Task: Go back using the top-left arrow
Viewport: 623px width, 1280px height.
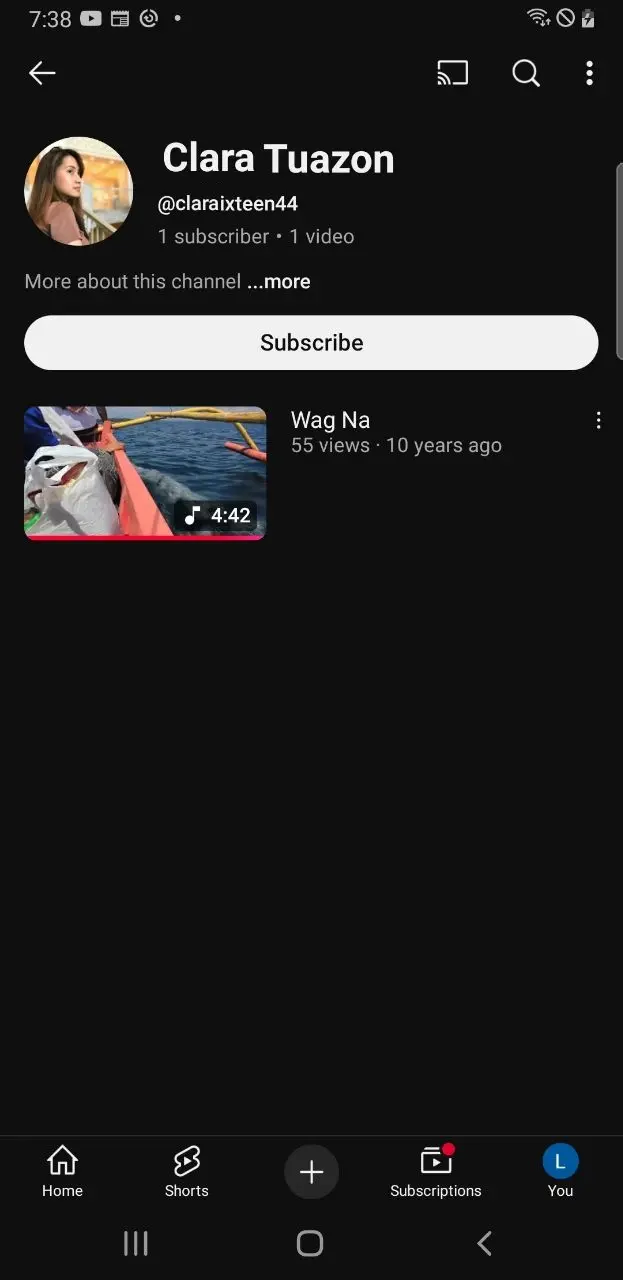Action: [x=42, y=73]
